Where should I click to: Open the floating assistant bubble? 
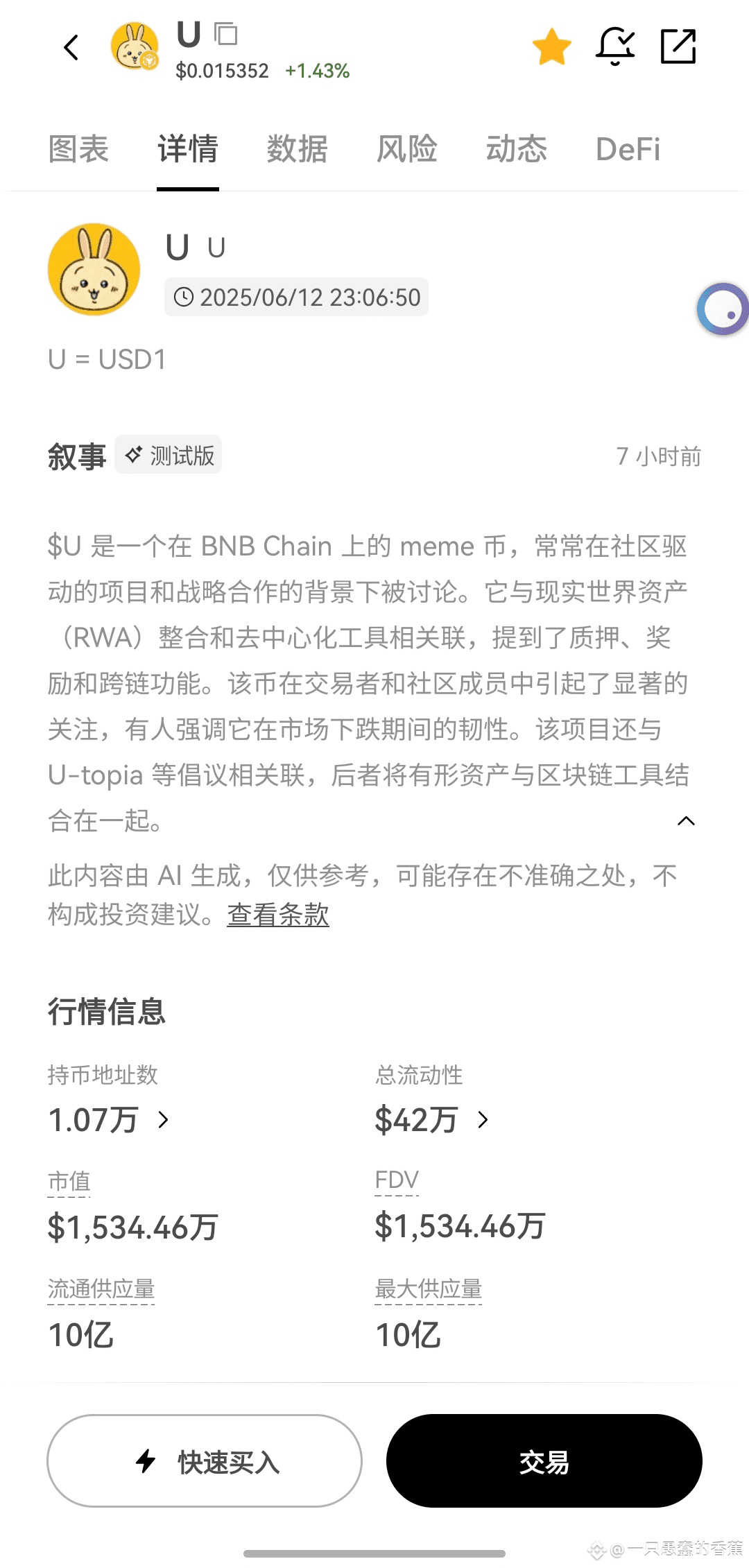pyautogui.click(x=723, y=310)
